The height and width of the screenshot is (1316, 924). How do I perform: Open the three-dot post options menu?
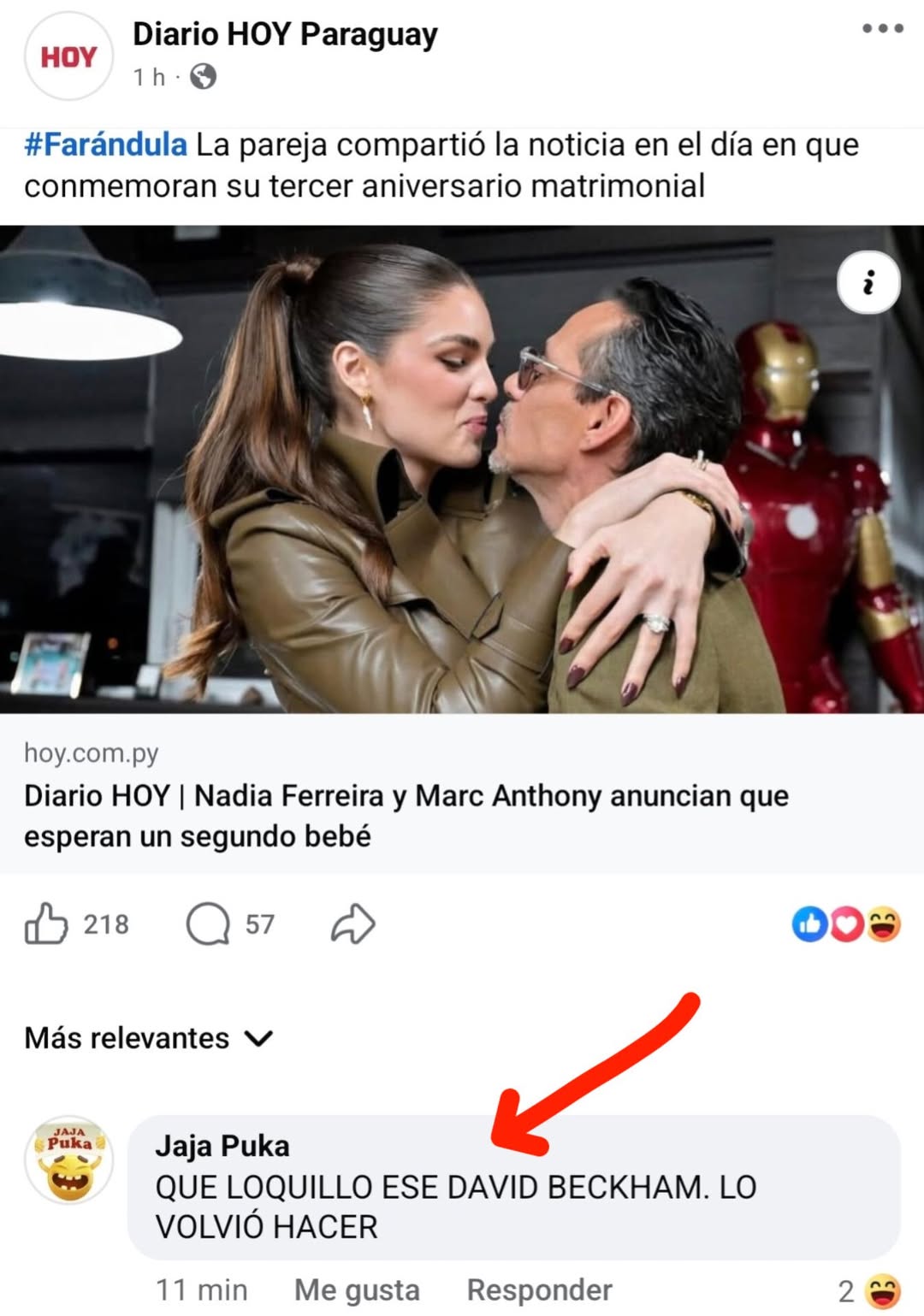click(x=882, y=29)
